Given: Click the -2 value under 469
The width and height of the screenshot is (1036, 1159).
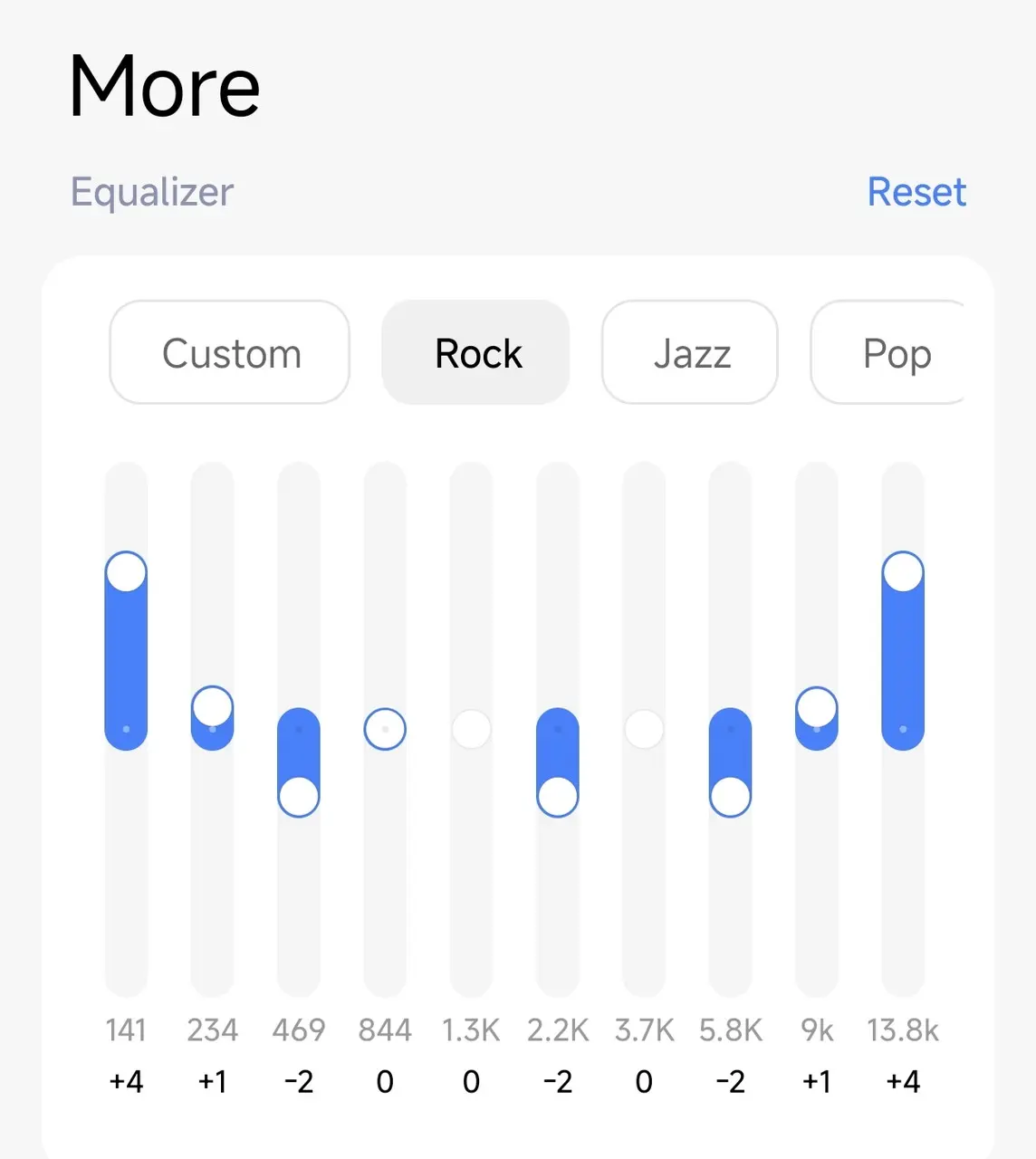Looking at the screenshot, I should [x=299, y=1081].
